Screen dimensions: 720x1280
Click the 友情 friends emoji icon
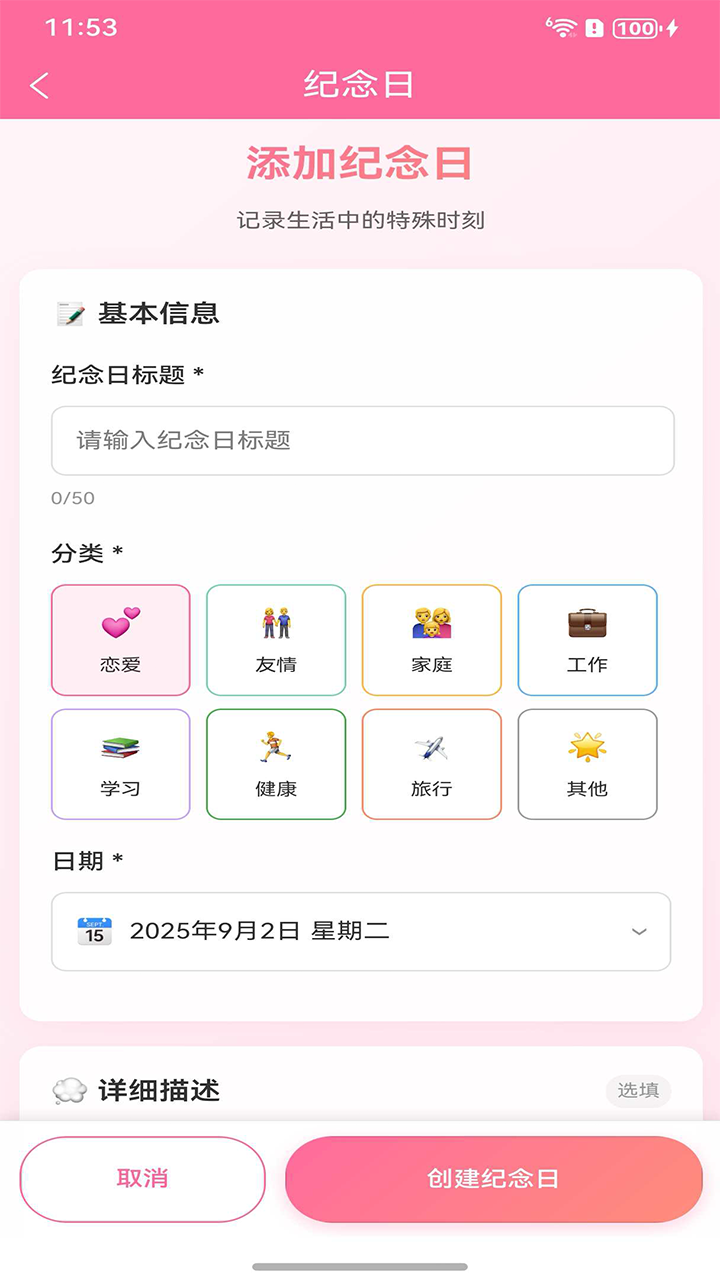[x=276, y=621]
